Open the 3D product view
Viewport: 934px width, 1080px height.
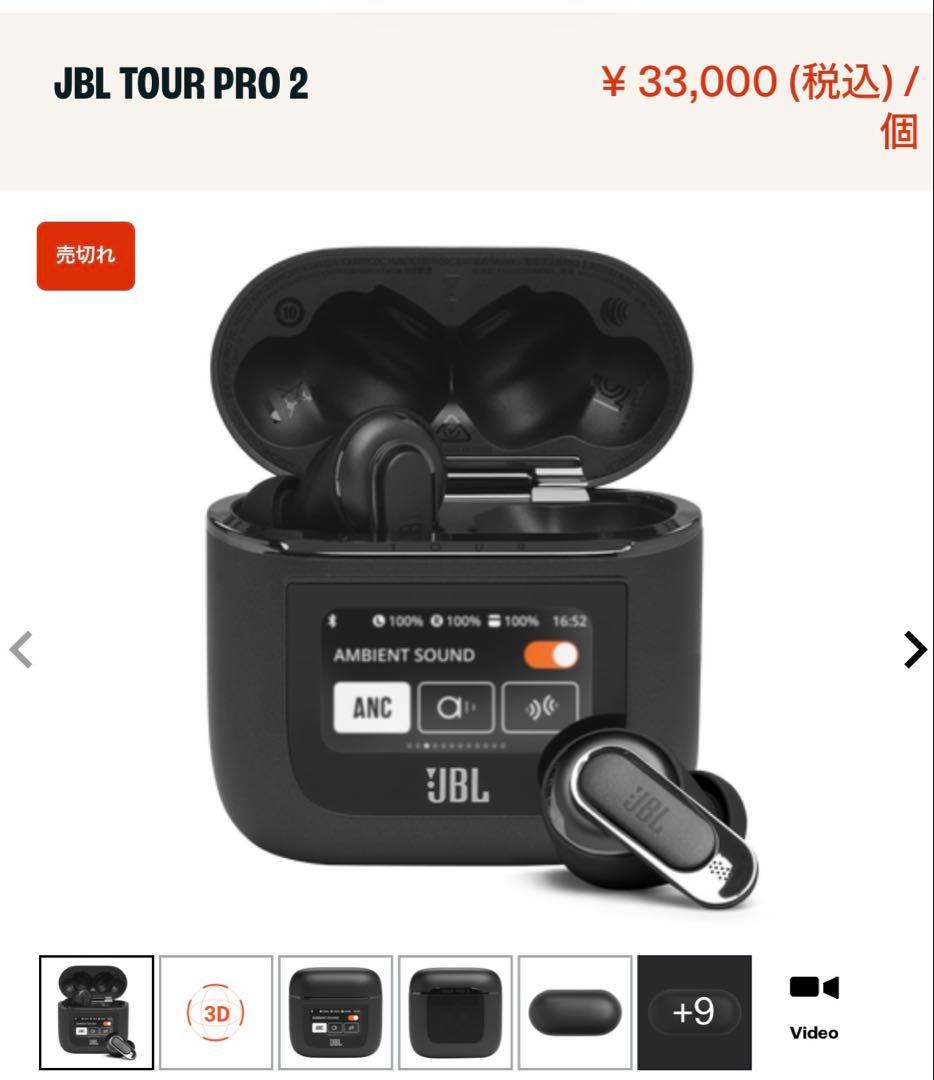tap(215, 1012)
